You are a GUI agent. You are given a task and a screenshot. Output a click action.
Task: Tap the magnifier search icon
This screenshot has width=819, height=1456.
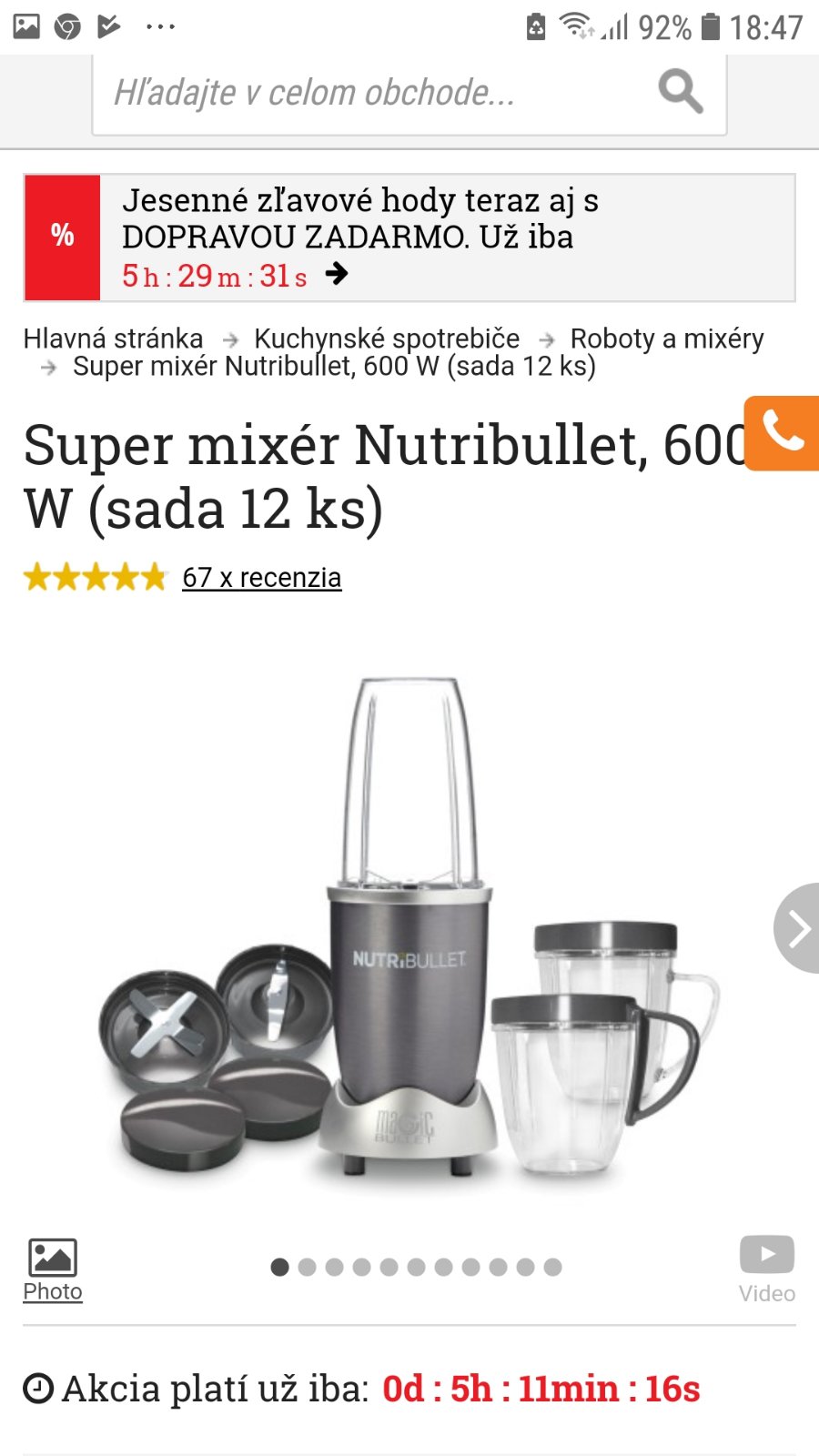681,92
